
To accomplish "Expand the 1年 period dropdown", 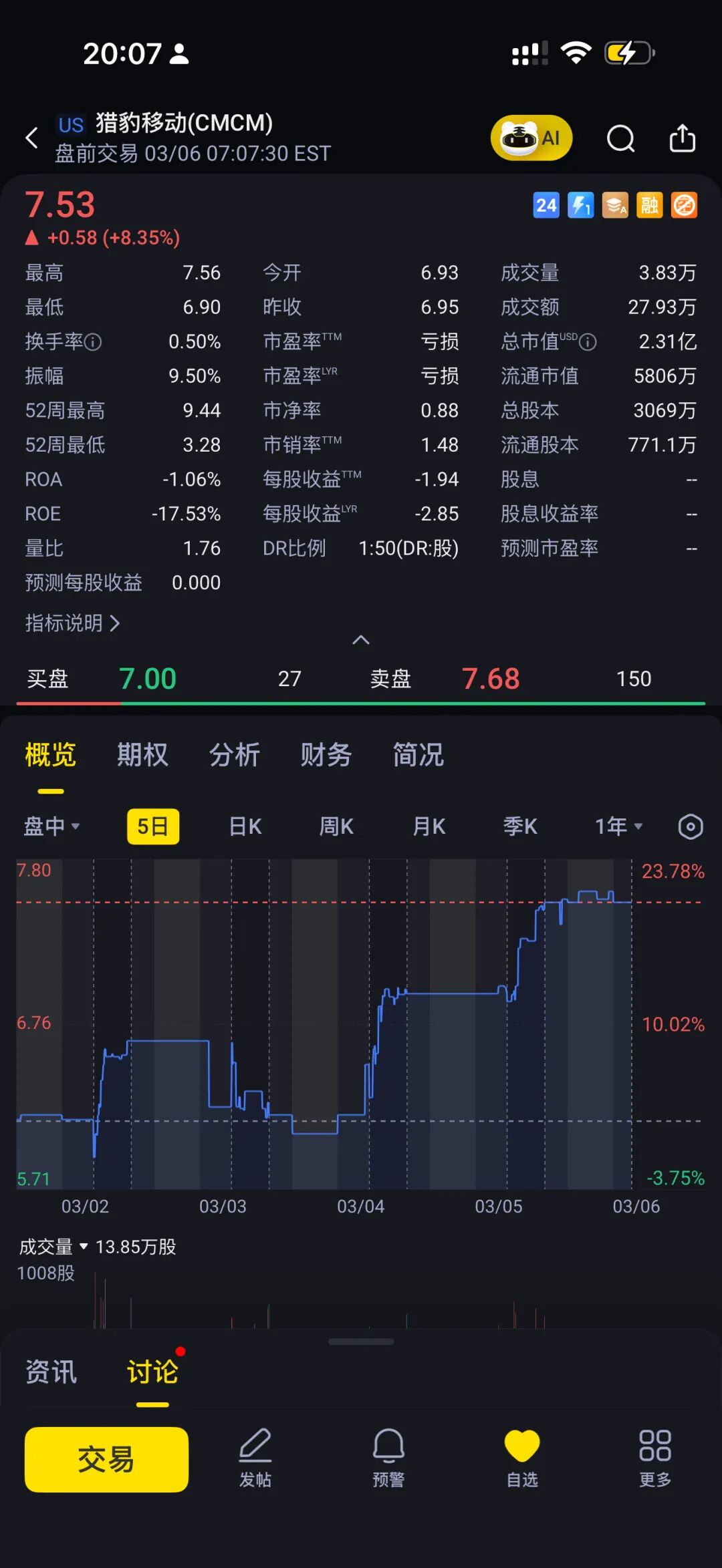I will (616, 826).
